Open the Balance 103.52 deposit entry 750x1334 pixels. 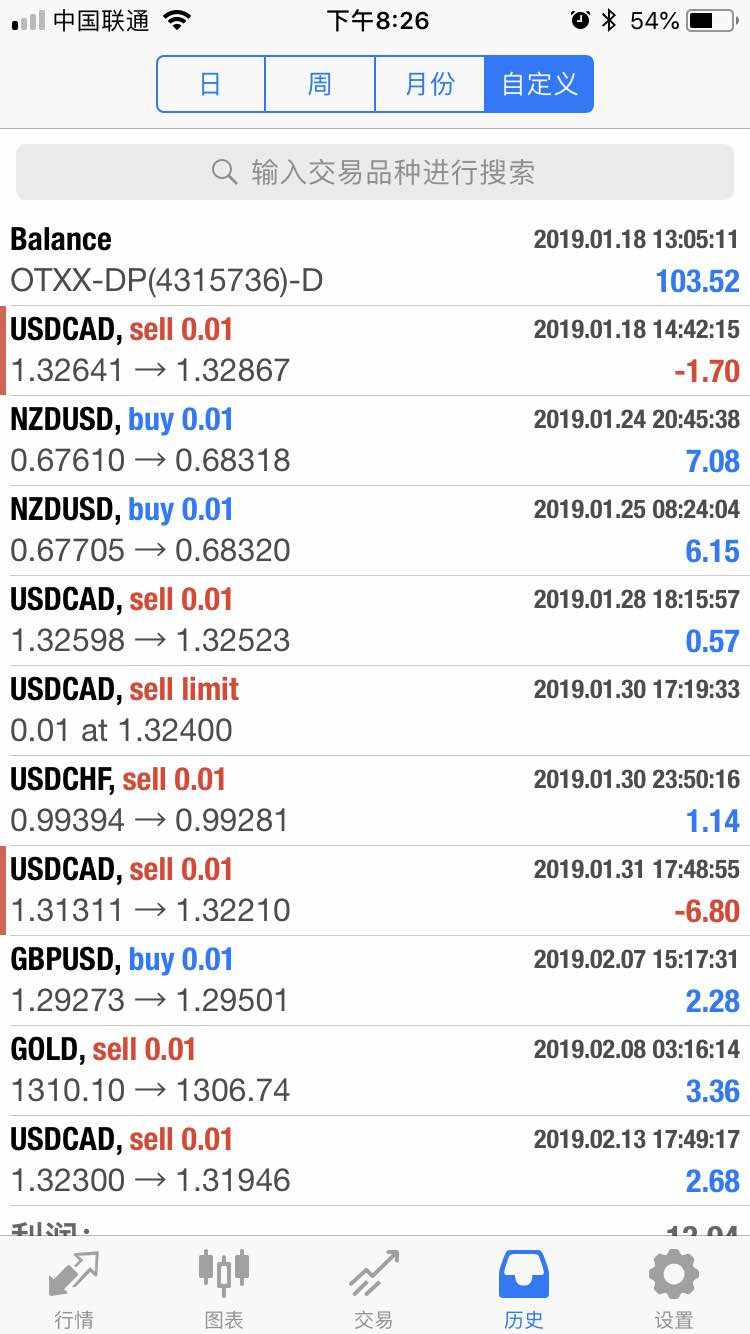[375, 260]
